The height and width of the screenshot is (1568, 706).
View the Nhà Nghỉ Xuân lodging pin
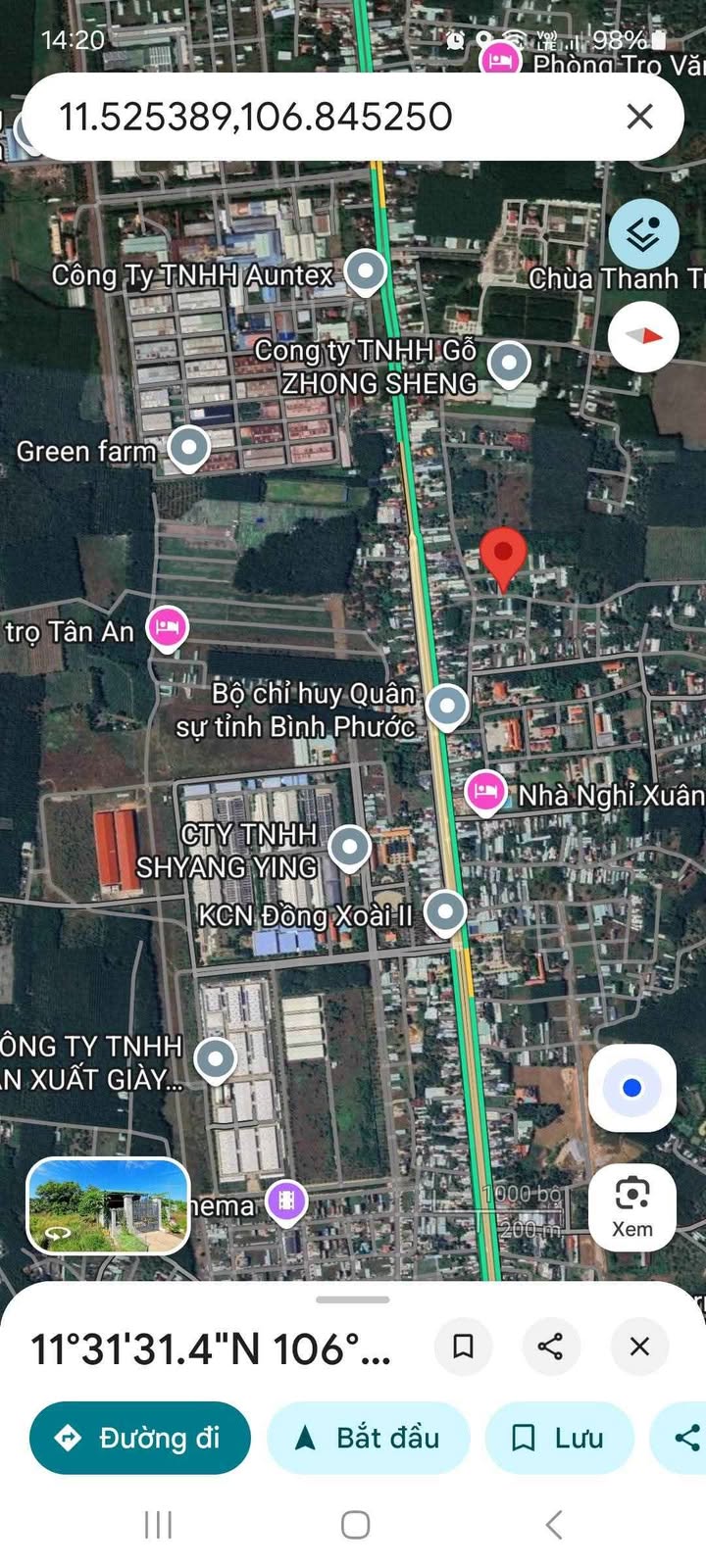coord(485,793)
